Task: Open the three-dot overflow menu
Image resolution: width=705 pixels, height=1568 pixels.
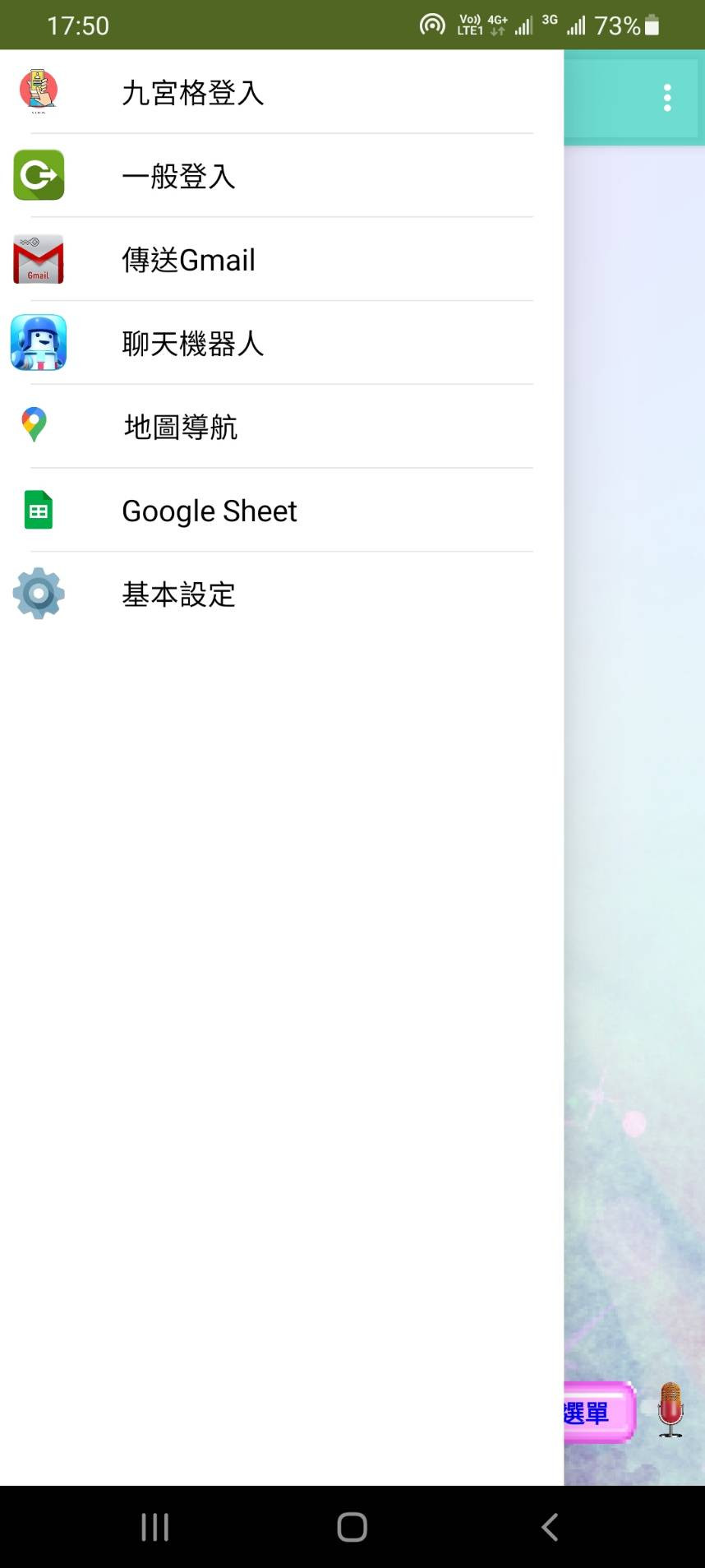Action: point(667,98)
